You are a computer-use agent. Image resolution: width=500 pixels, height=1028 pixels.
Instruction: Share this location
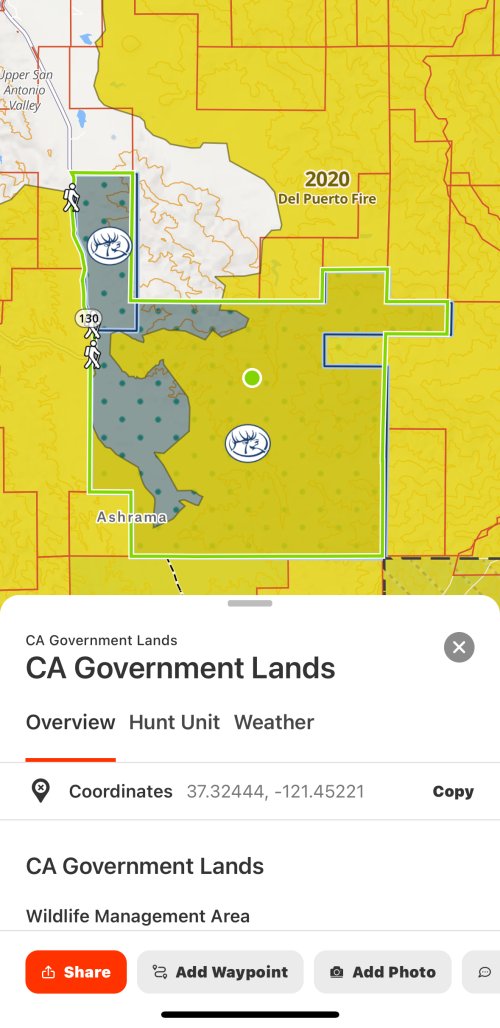coord(76,972)
